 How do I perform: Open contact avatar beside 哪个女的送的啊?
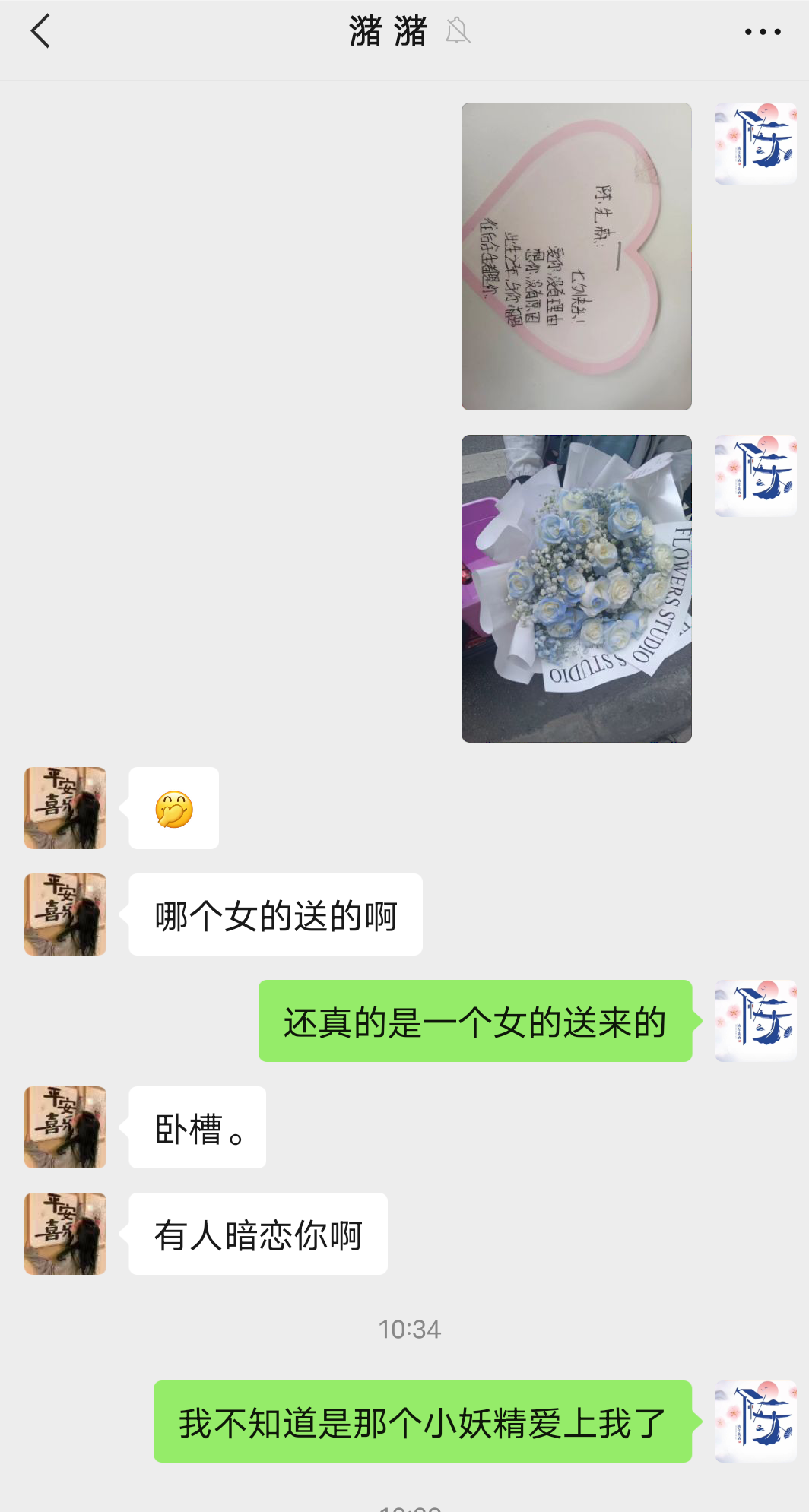click(x=65, y=914)
